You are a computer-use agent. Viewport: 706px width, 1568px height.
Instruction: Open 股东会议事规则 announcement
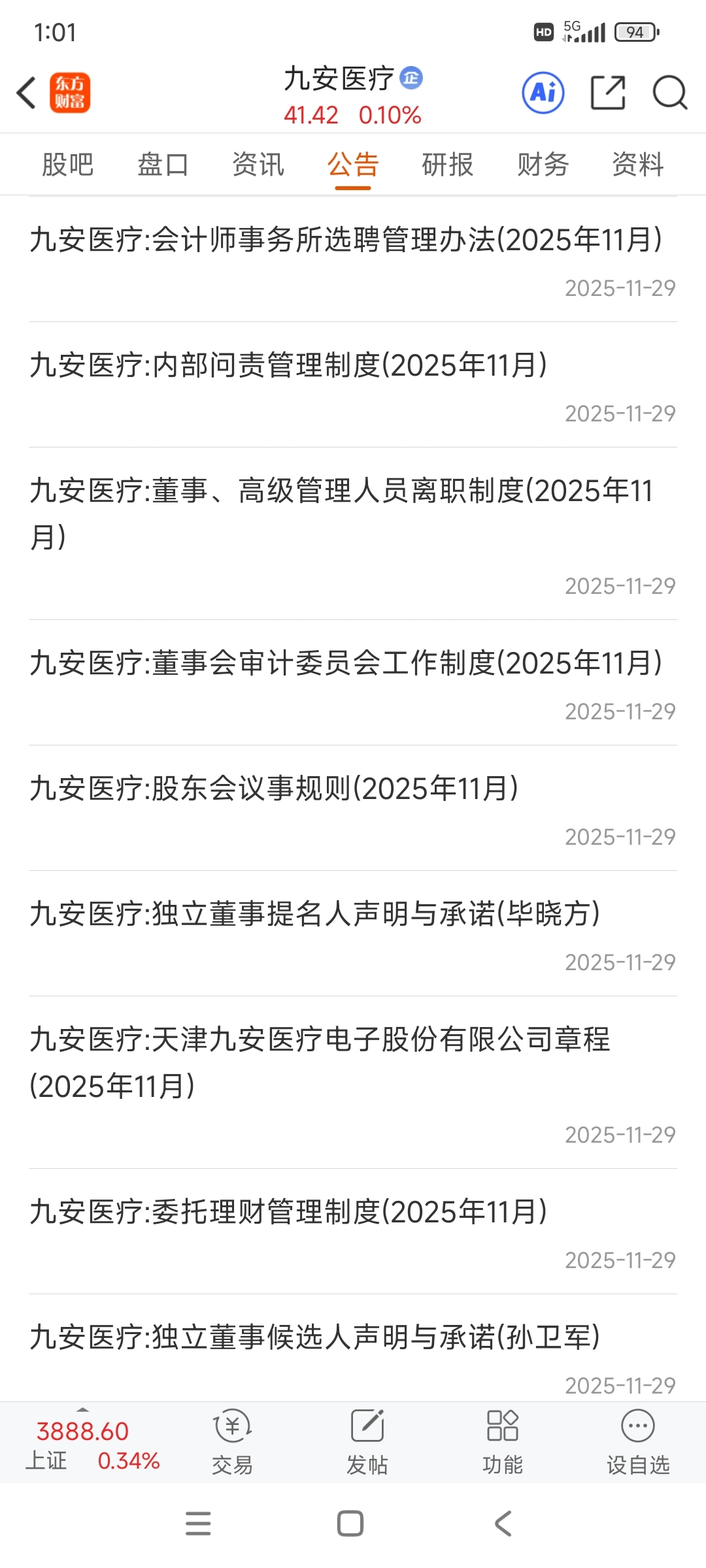click(x=275, y=789)
